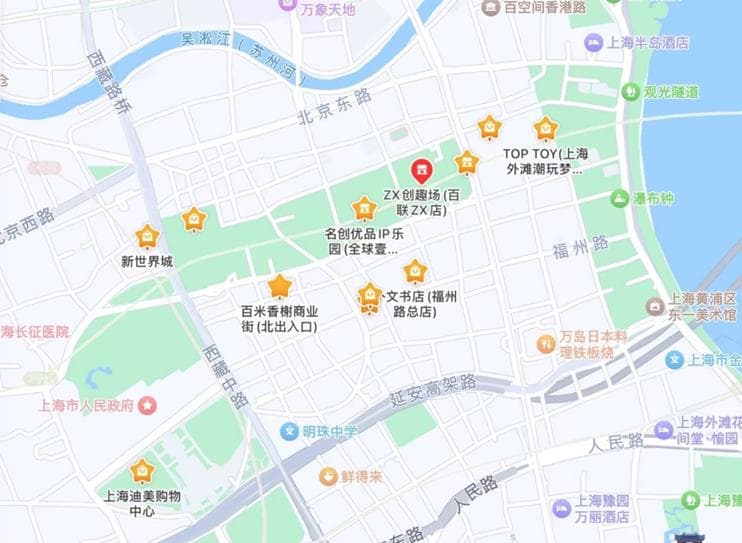Select the red ZX创趣场 marker

click(x=422, y=169)
